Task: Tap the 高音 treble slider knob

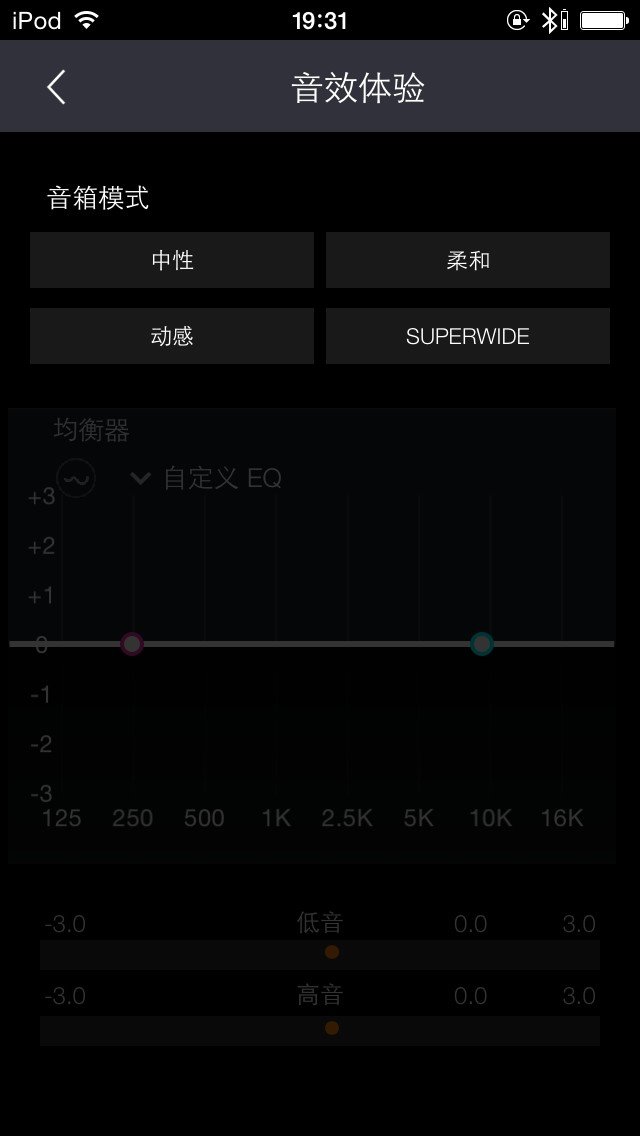Action: click(332, 1028)
